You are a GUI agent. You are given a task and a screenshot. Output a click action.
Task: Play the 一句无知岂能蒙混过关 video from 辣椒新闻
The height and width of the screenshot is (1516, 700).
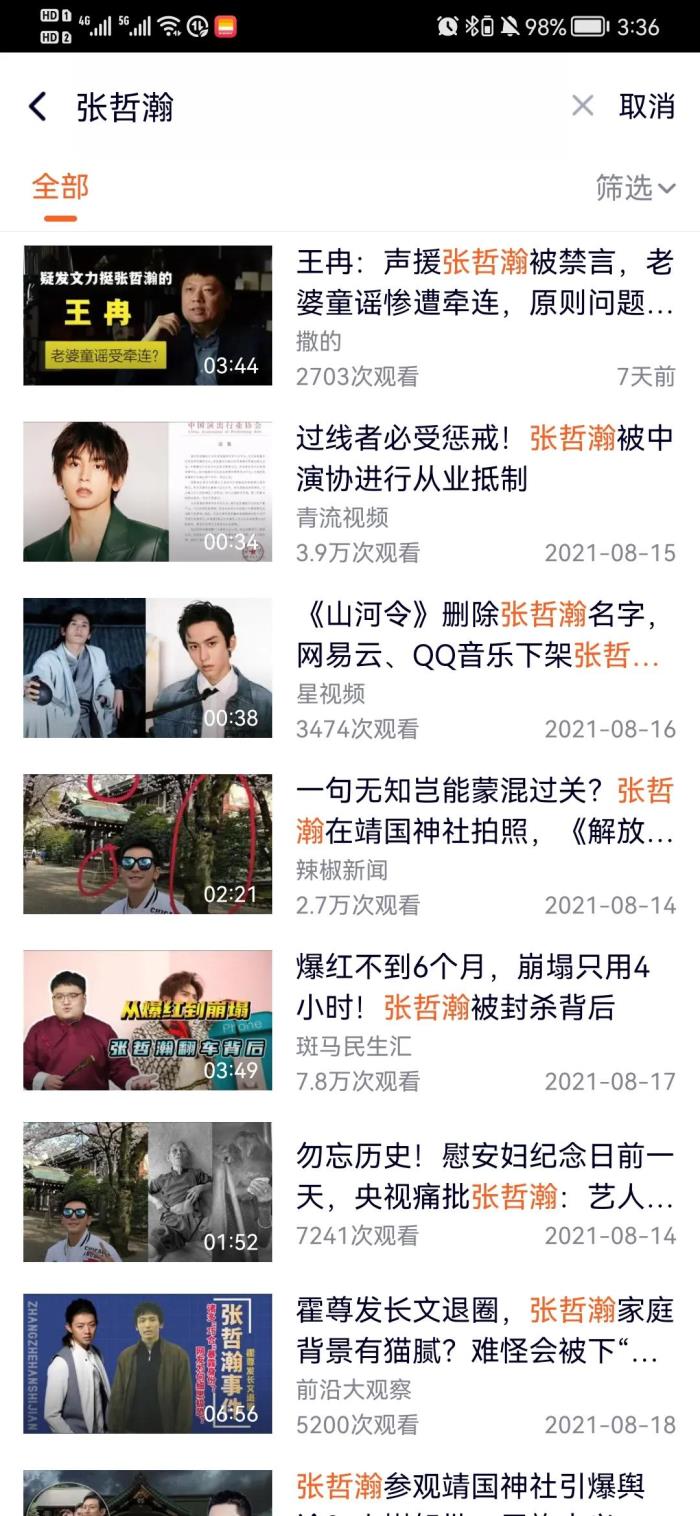click(x=148, y=843)
